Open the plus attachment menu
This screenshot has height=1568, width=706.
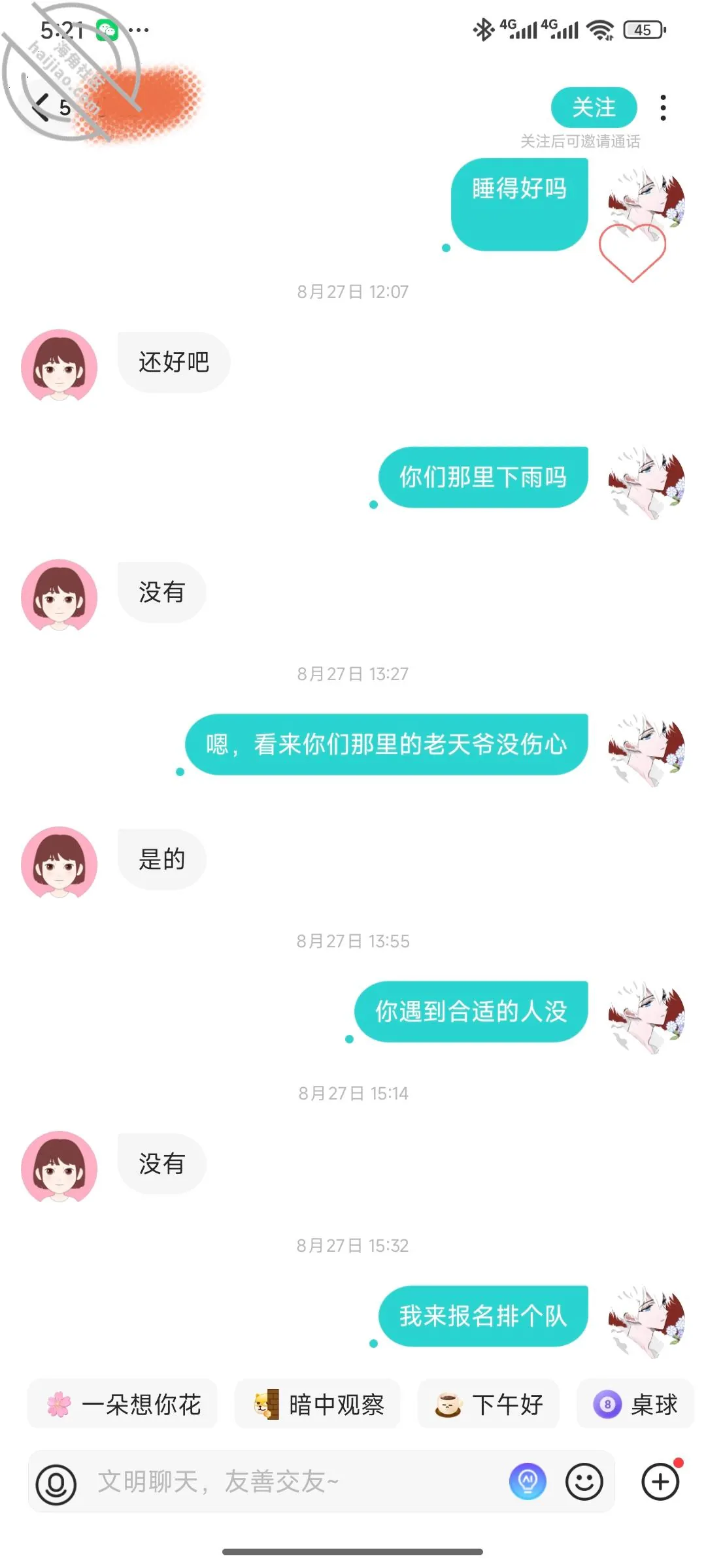point(661,1481)
